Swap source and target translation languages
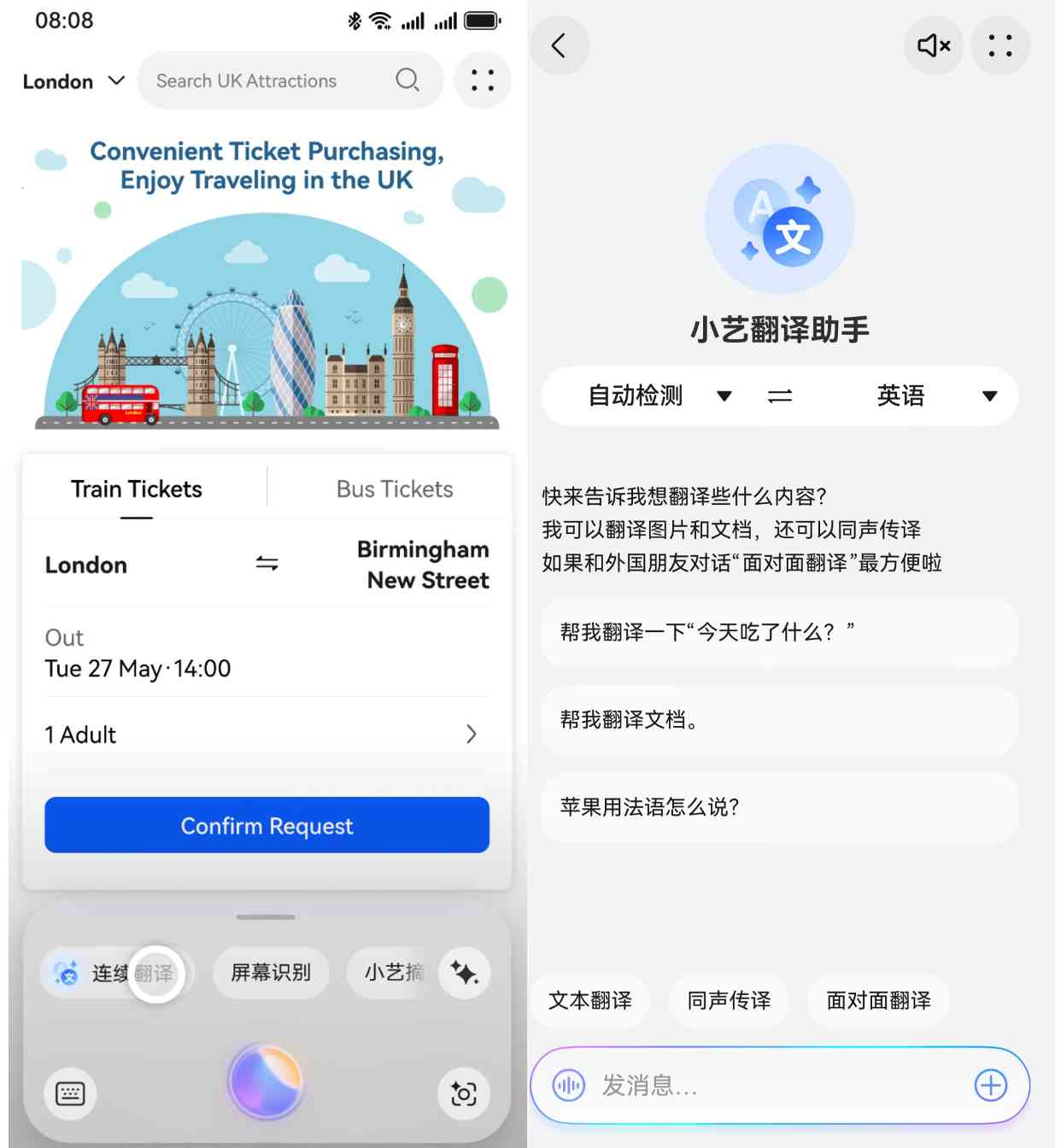The height and width of the screenshot is (1148, 1061). (x=780, y=396)
